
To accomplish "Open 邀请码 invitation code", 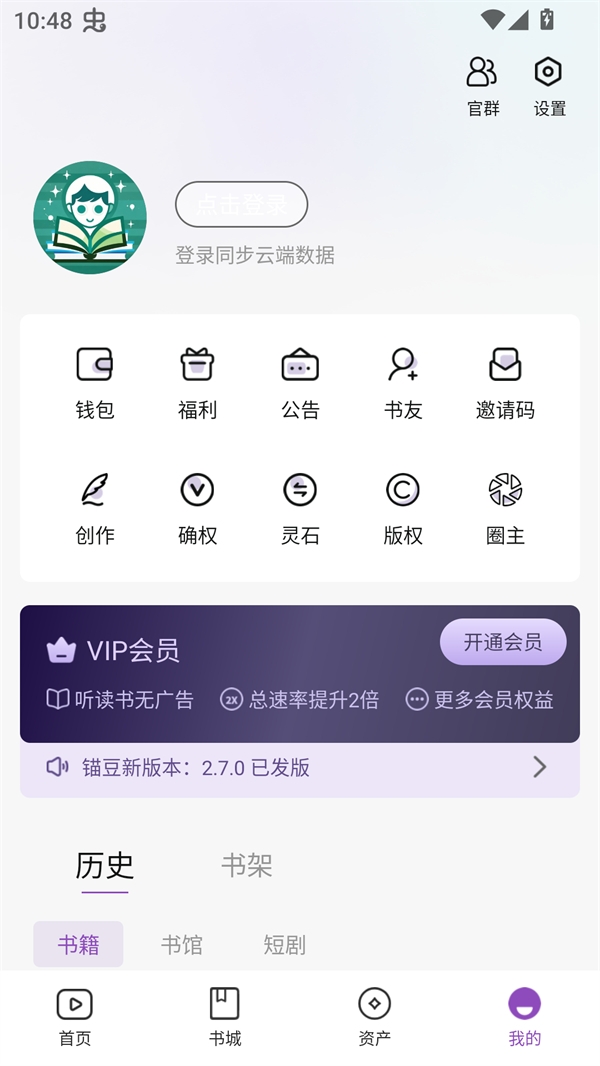I will click(505, 380).
